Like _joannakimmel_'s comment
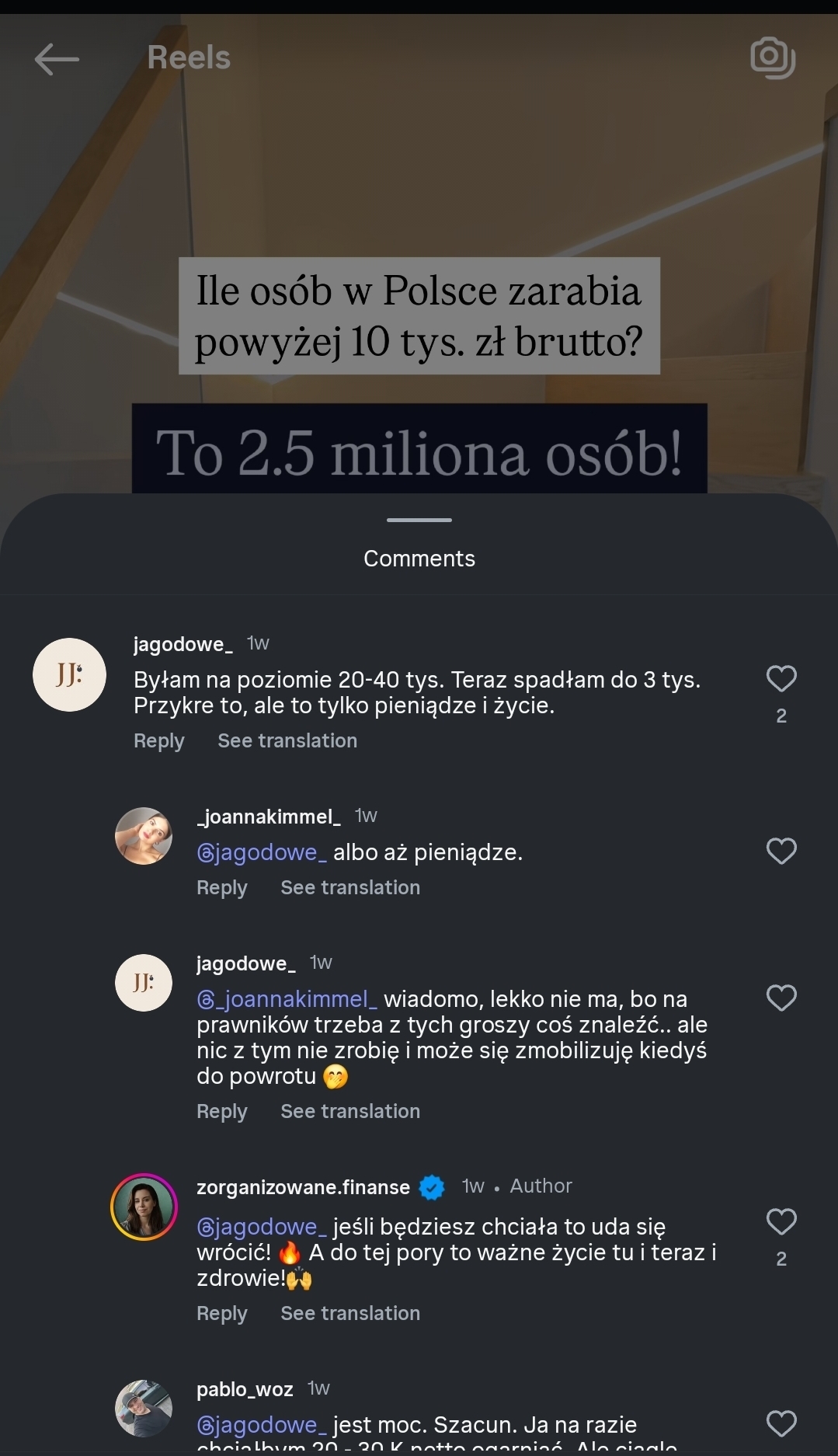This screenshot has width=838, height=1456. pos(781,852)
